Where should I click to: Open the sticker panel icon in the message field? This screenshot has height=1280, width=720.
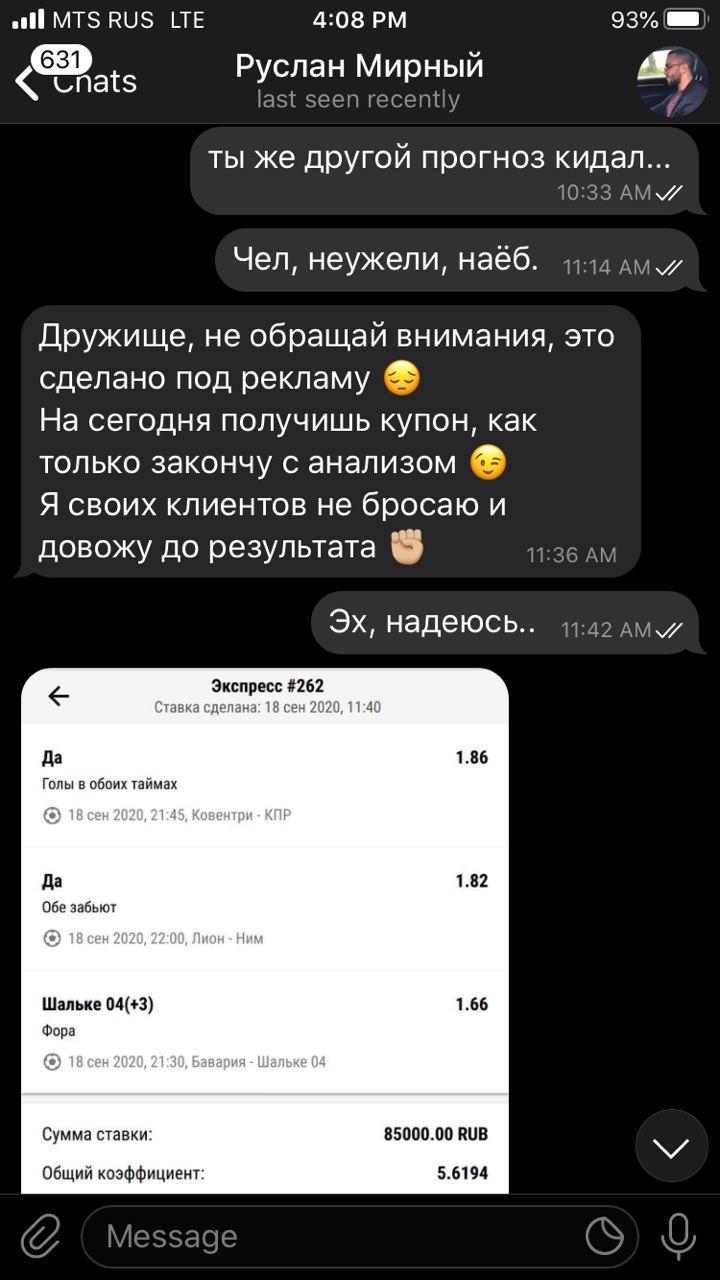tap(604, 1238)
